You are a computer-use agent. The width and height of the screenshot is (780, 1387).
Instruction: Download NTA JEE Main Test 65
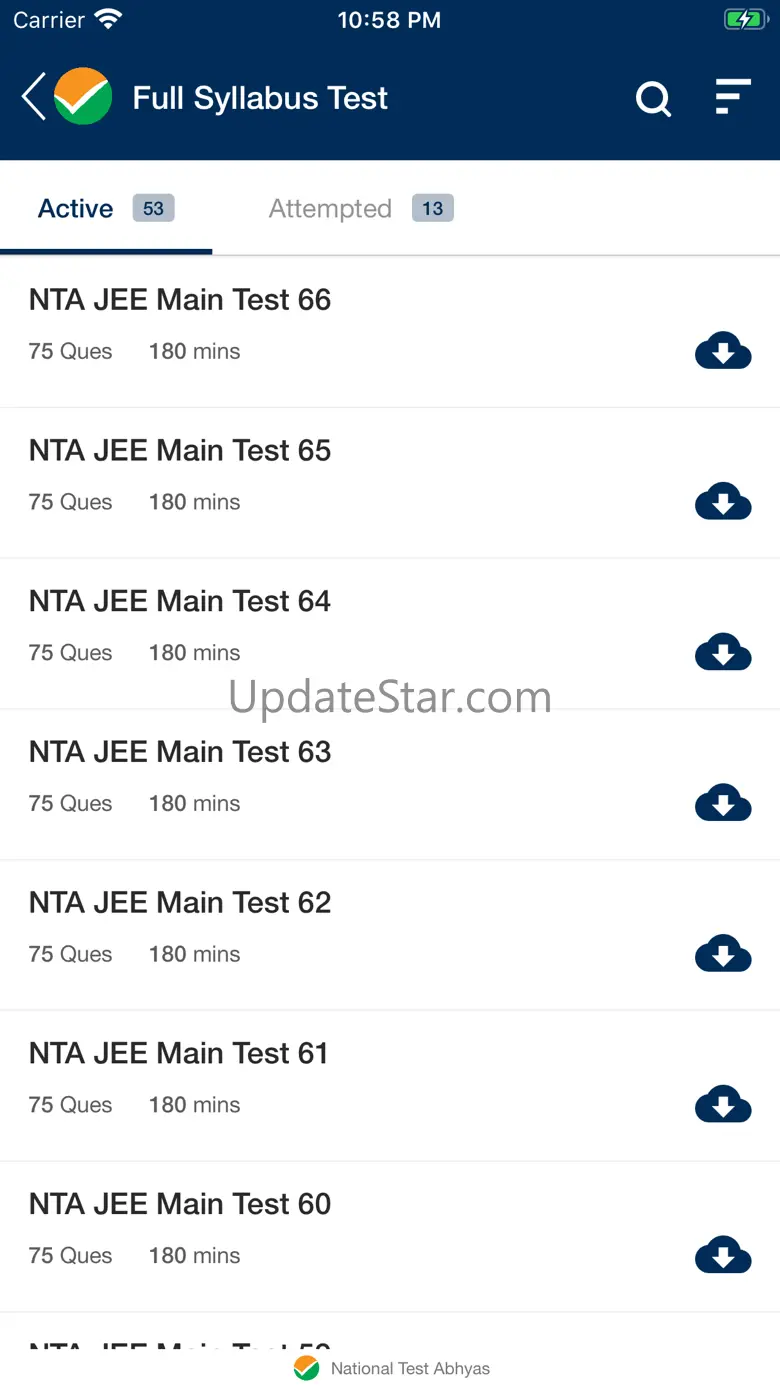click(722, 502)
